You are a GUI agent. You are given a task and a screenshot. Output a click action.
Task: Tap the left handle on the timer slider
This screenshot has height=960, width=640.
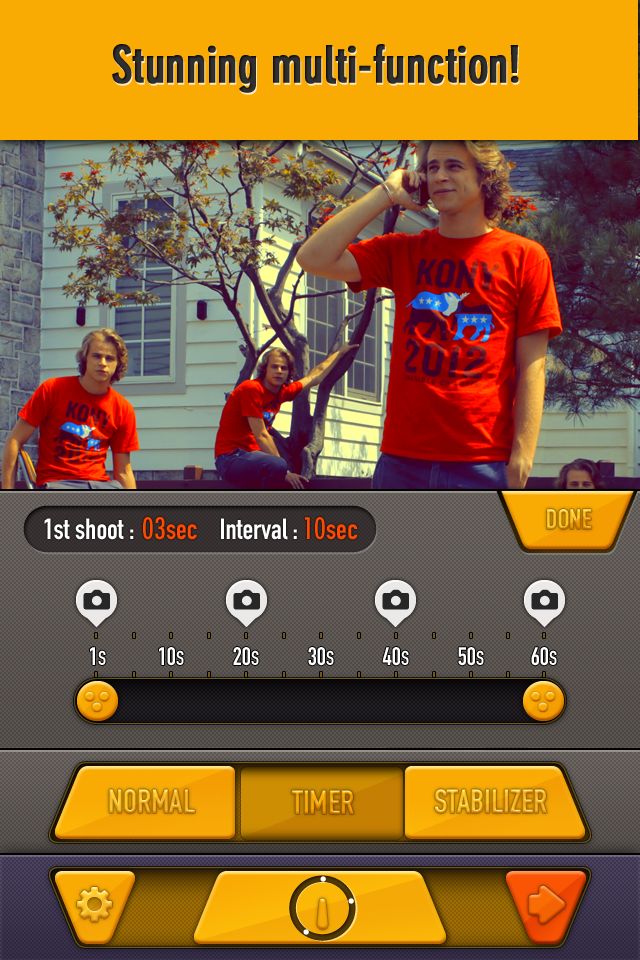tap(97, 701)
